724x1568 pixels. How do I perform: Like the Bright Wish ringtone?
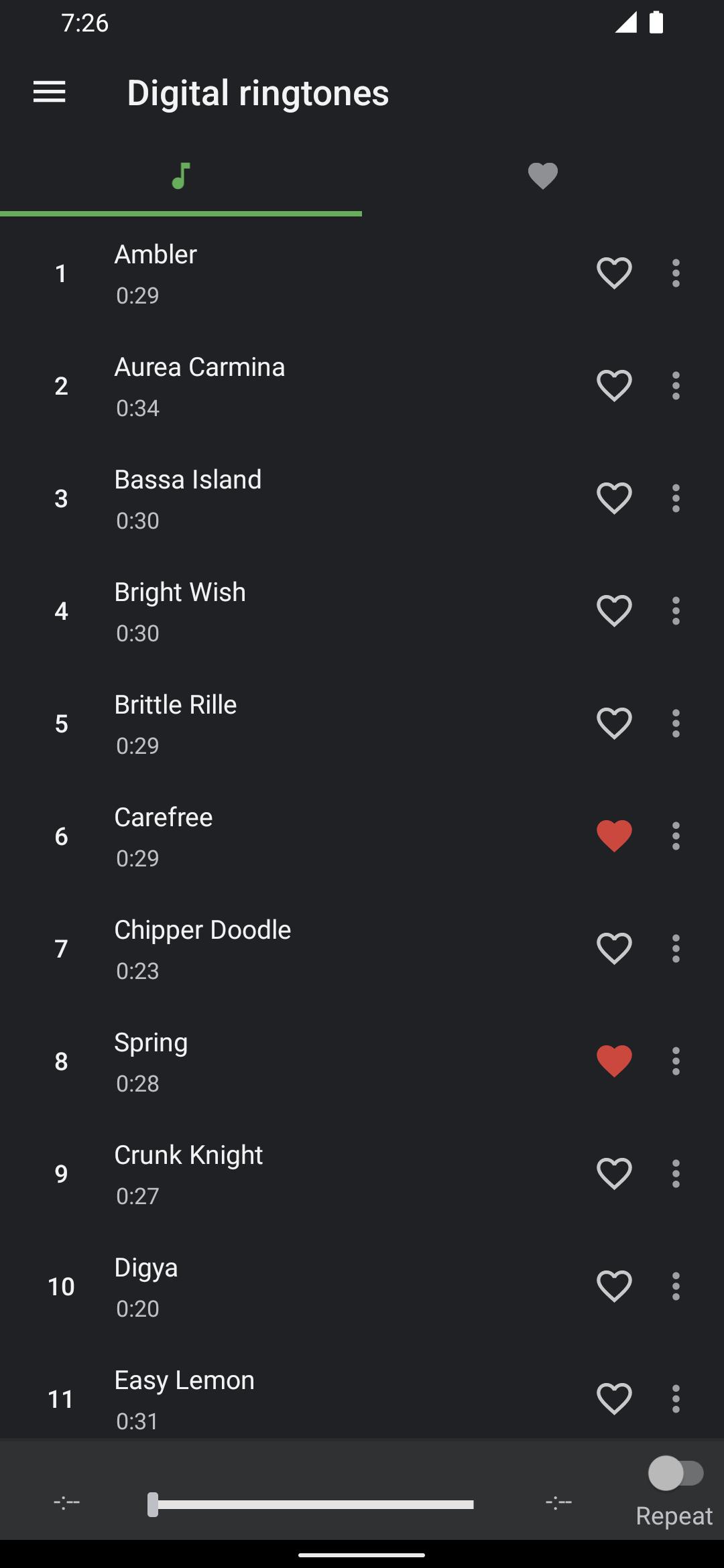coord(614,611)
